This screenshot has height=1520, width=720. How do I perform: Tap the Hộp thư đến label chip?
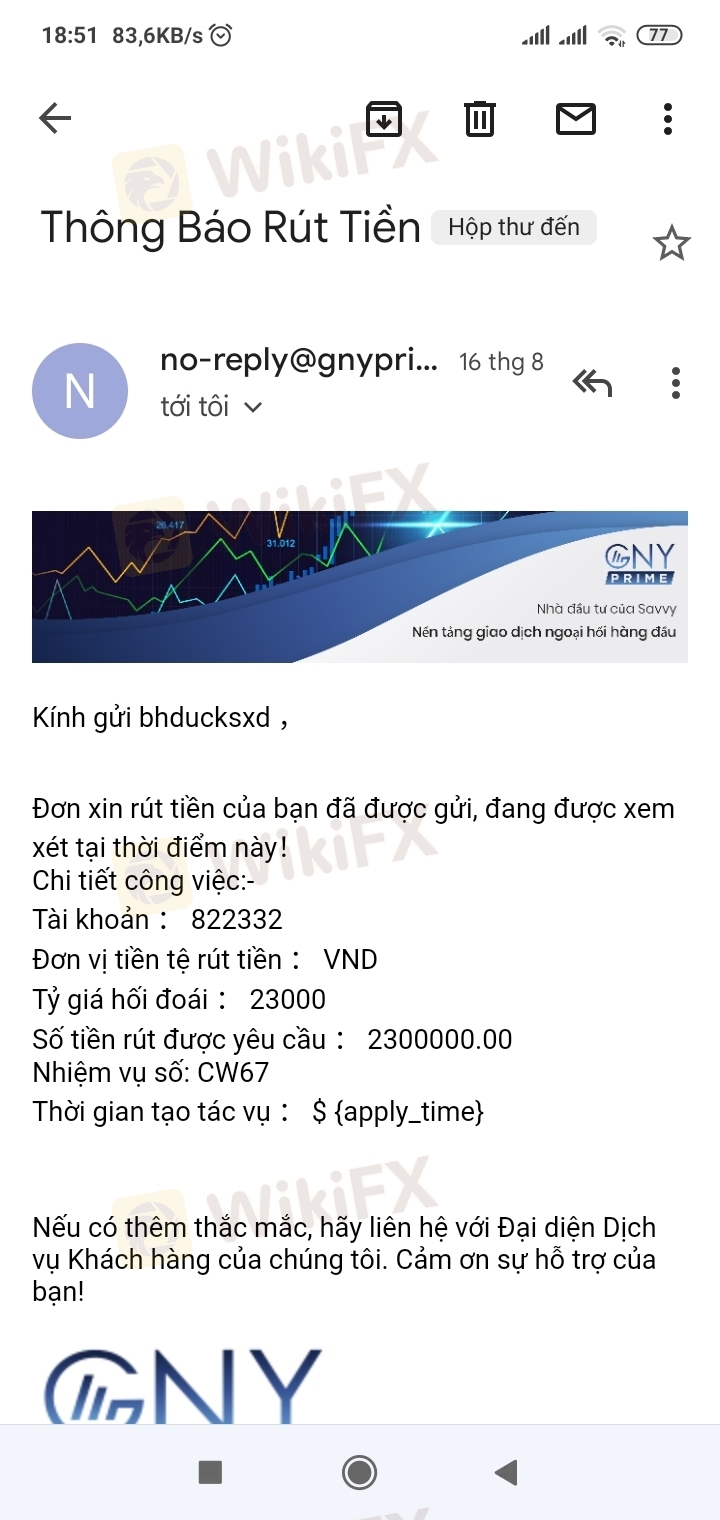[x=514, y=228]
